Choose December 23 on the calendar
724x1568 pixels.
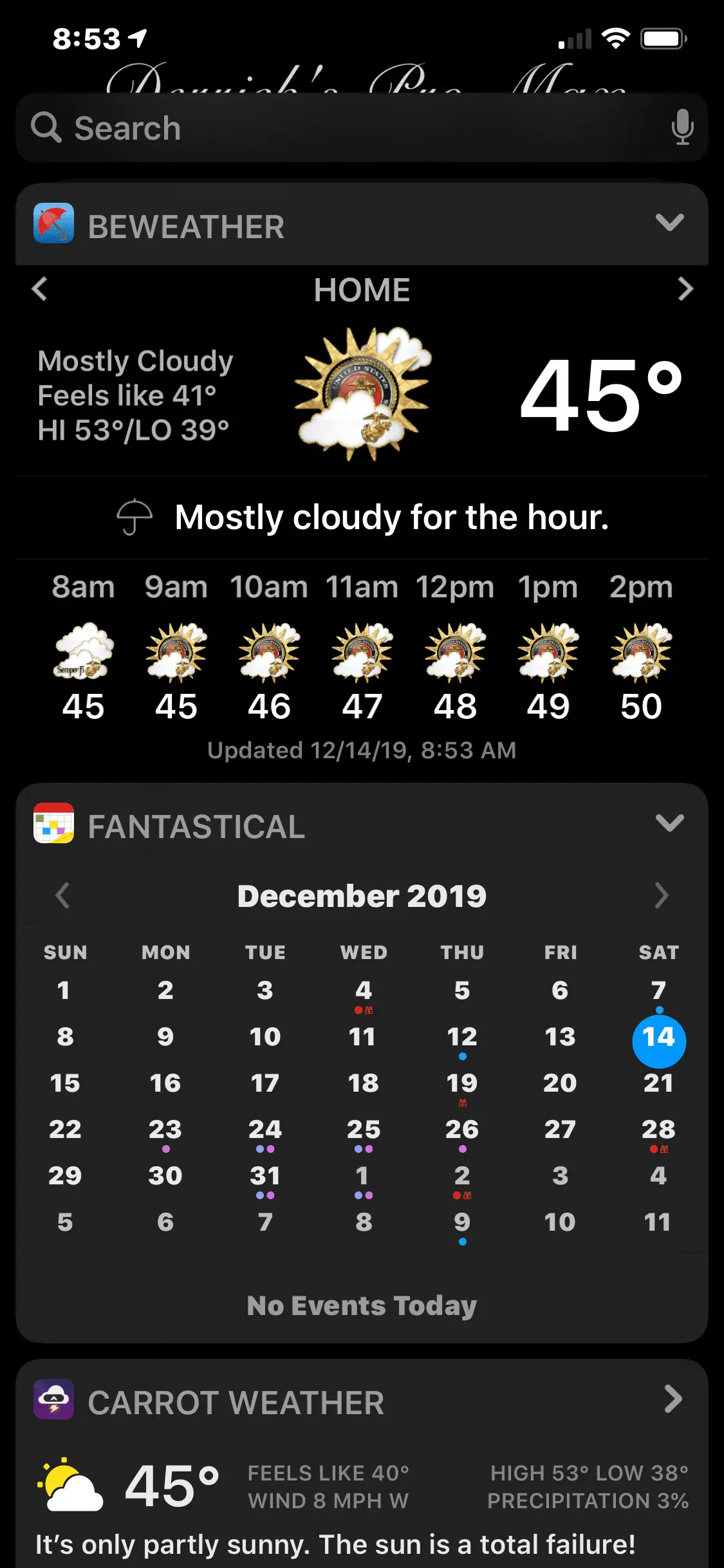[x=165, y=1130]
